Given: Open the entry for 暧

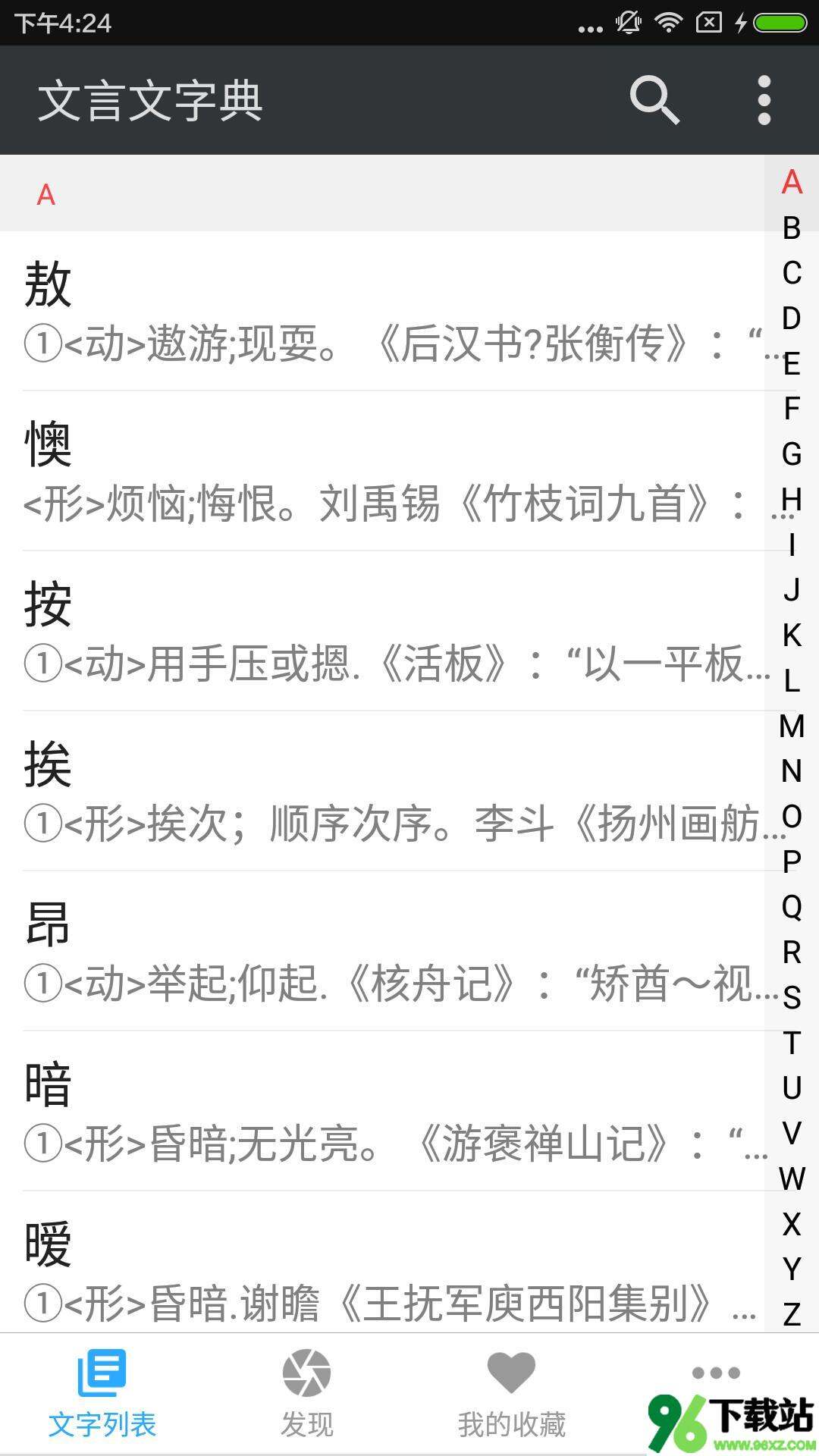Looking at the screenshot, I should click(x=394, y=1263).
